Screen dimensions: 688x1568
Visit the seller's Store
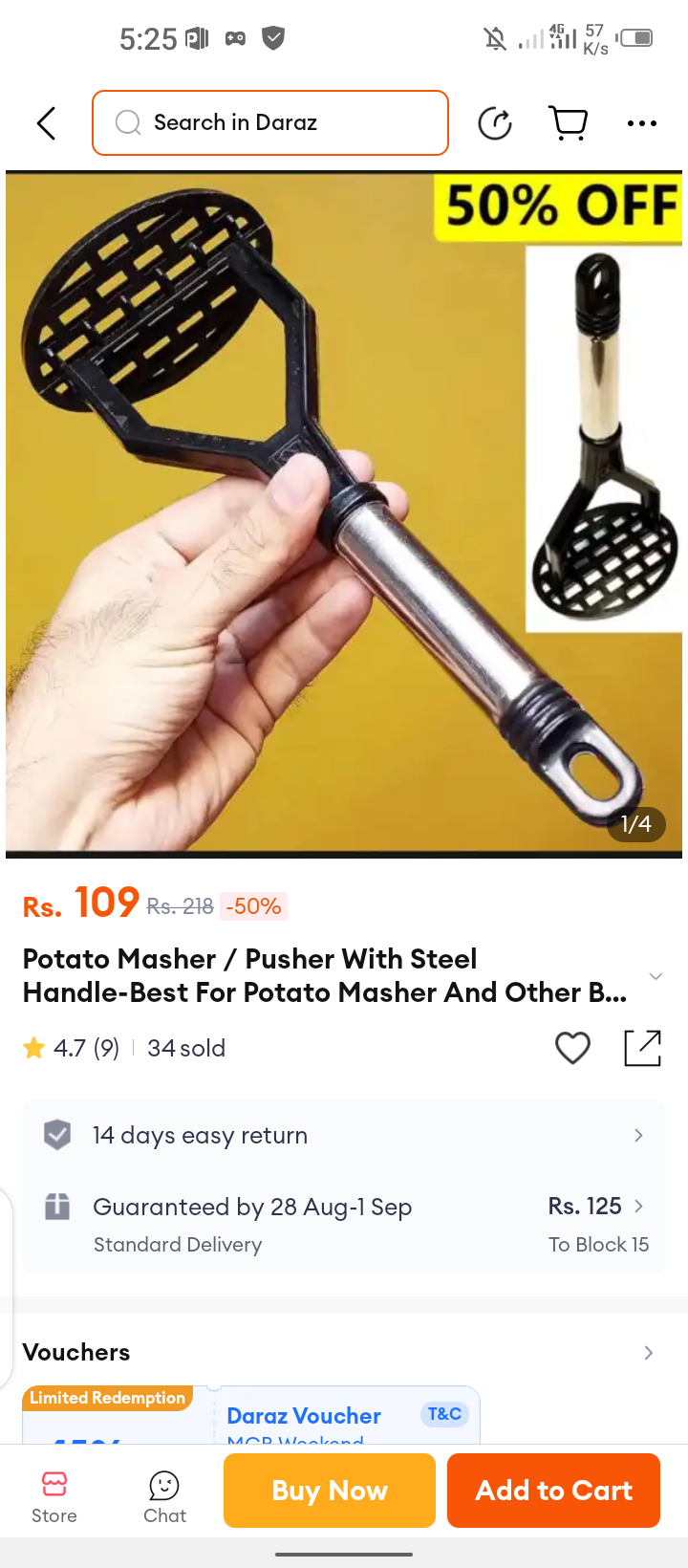click(54, 1496)
